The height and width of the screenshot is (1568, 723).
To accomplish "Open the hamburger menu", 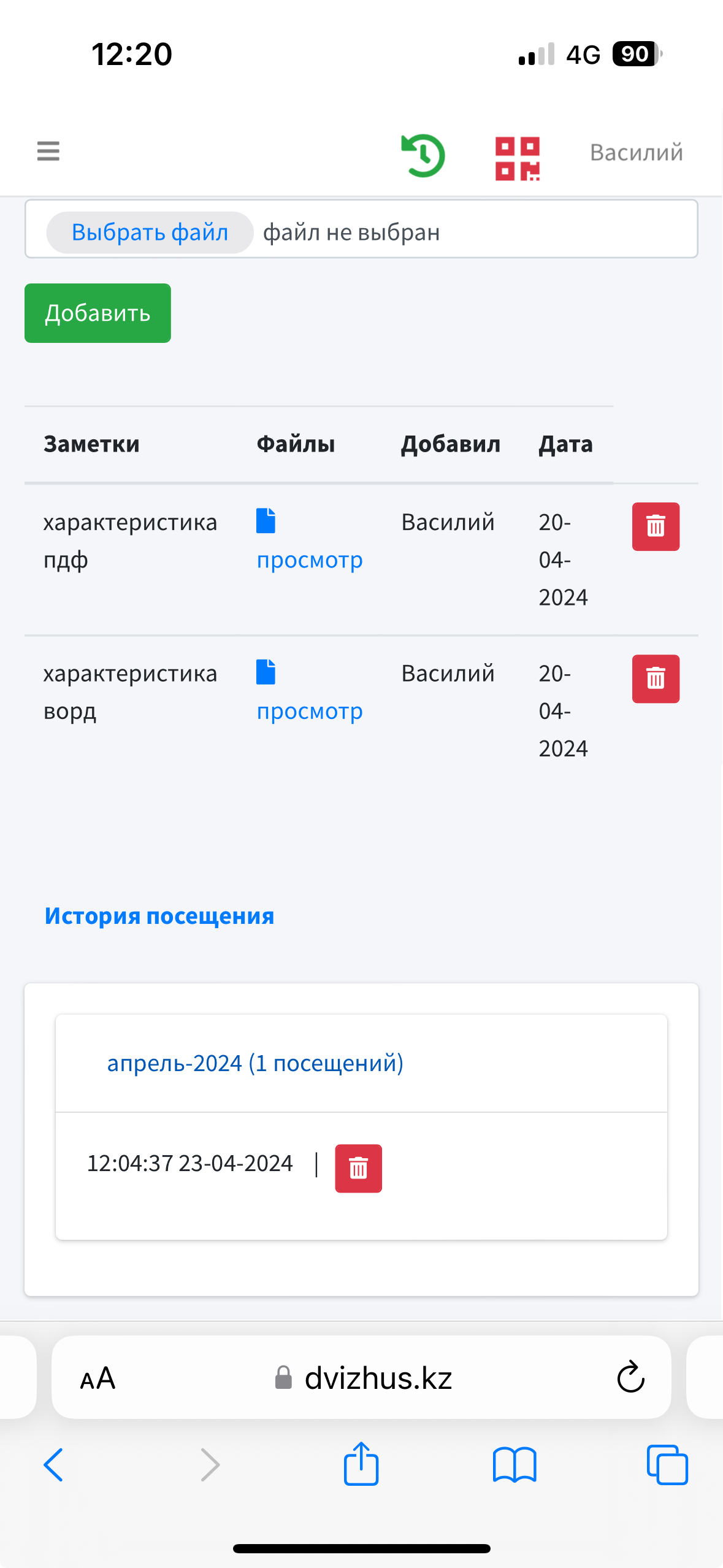I will 48,151.
